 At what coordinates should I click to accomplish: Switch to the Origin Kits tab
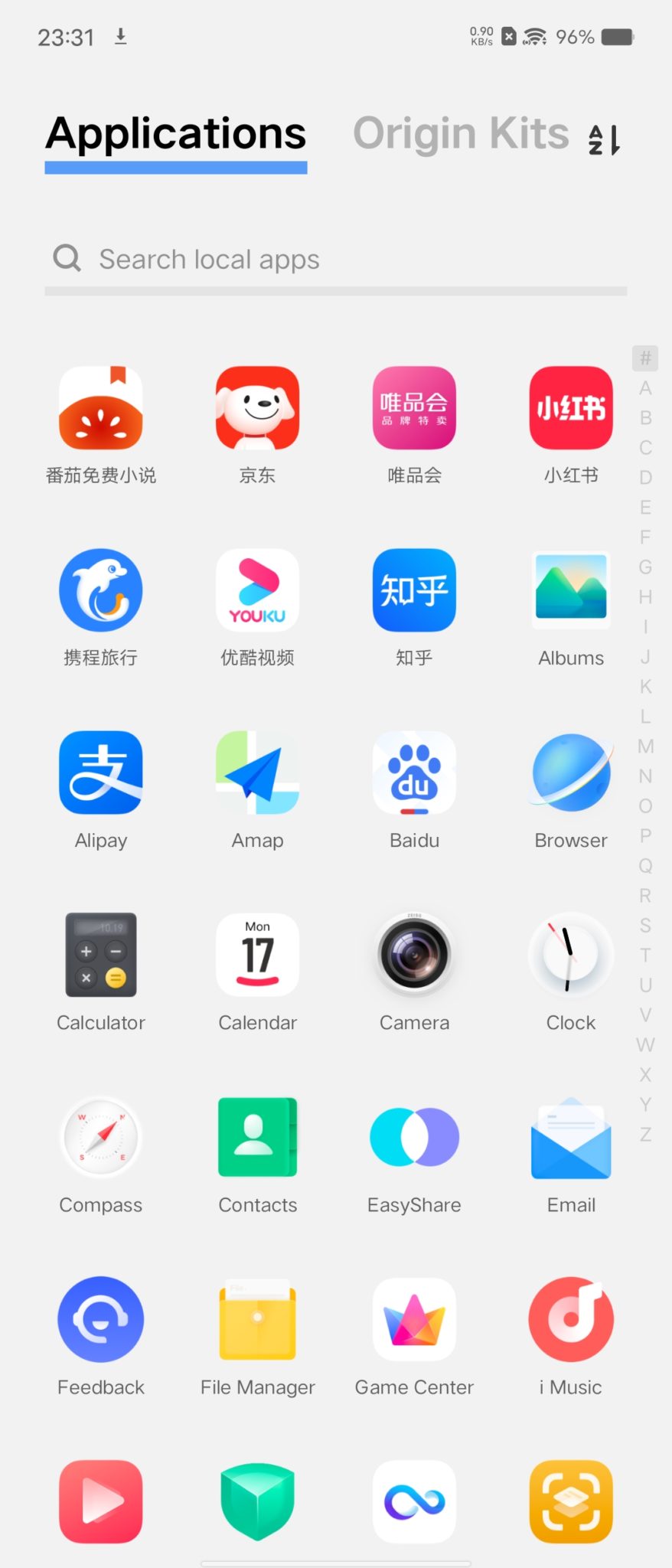pyautogui.click(x=461, y=134)
